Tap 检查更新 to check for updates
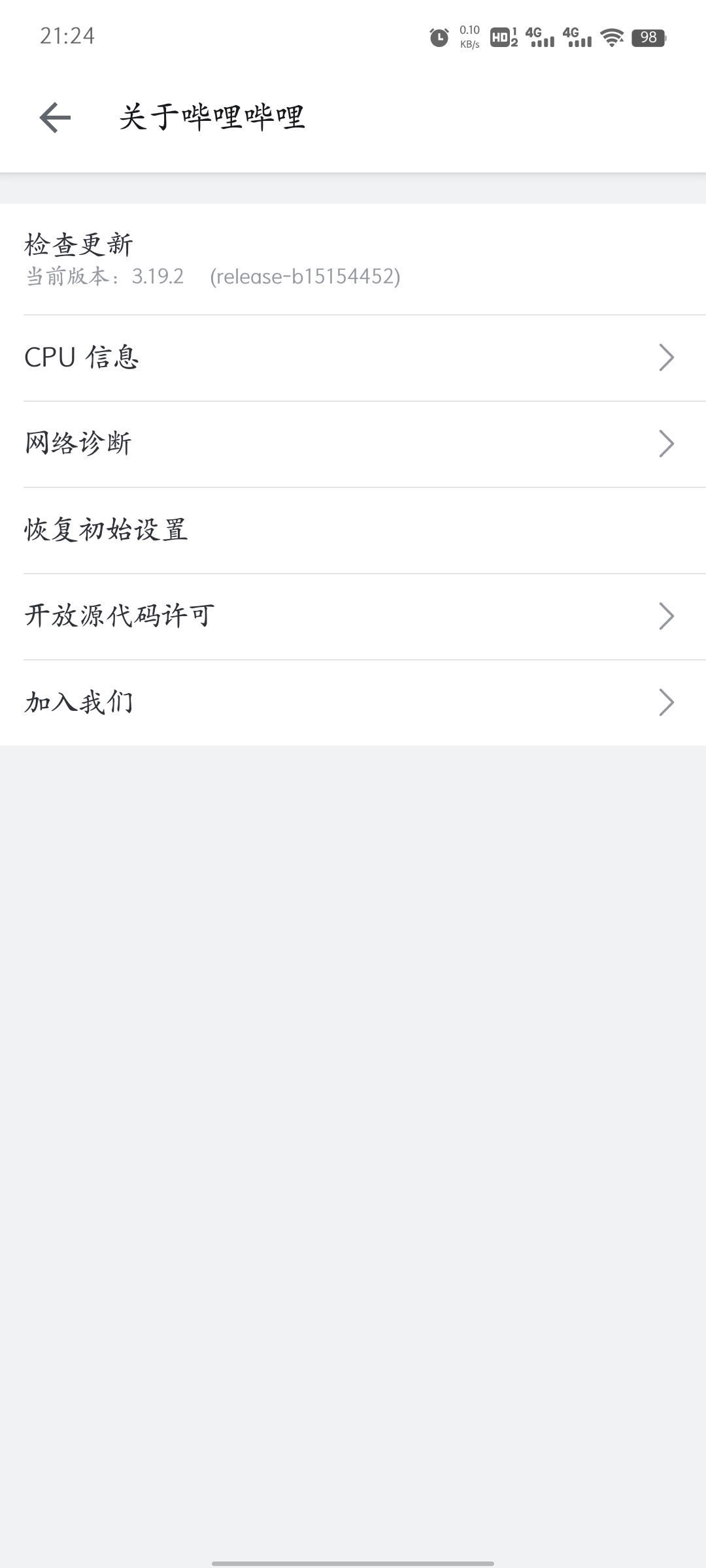 (x=353, y=259)
